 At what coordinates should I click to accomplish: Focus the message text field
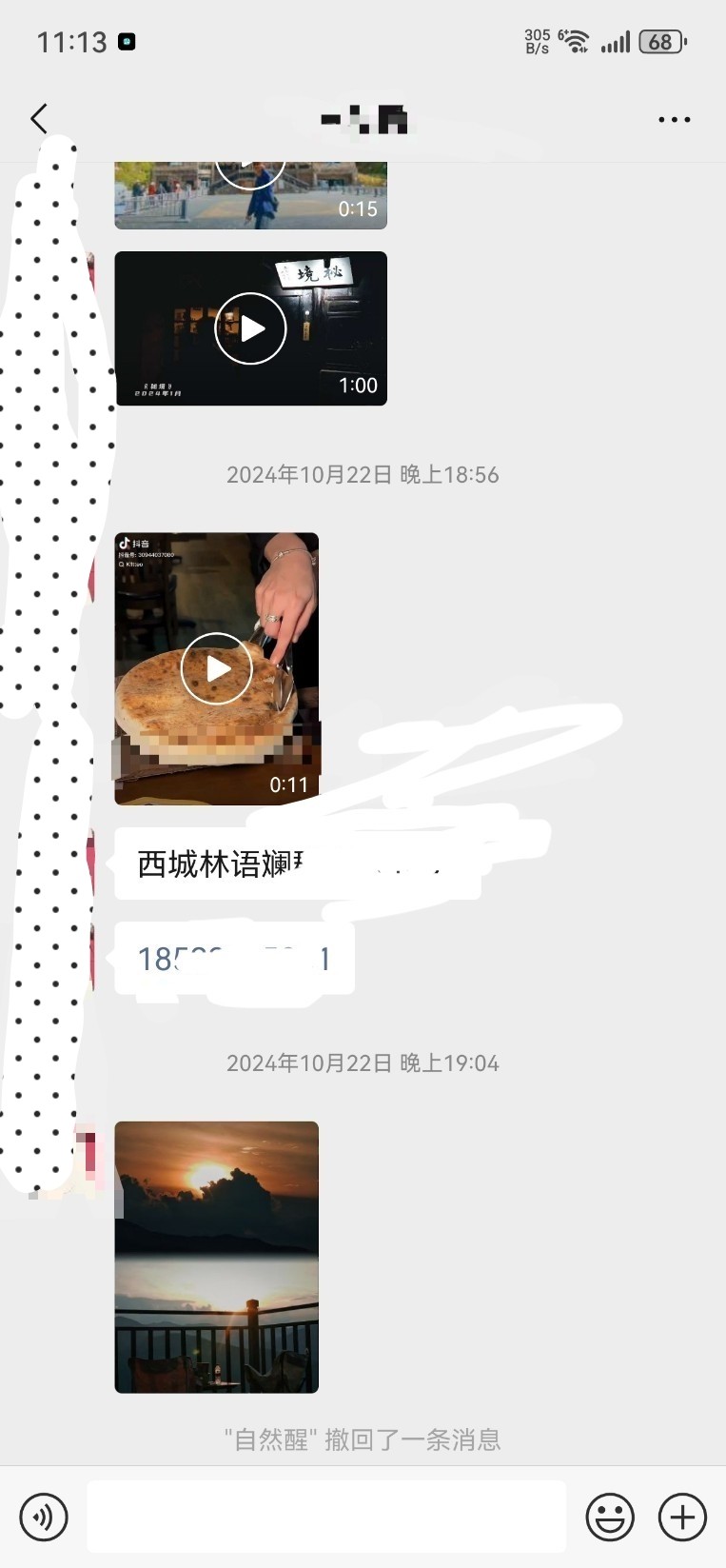point(326,1517)
